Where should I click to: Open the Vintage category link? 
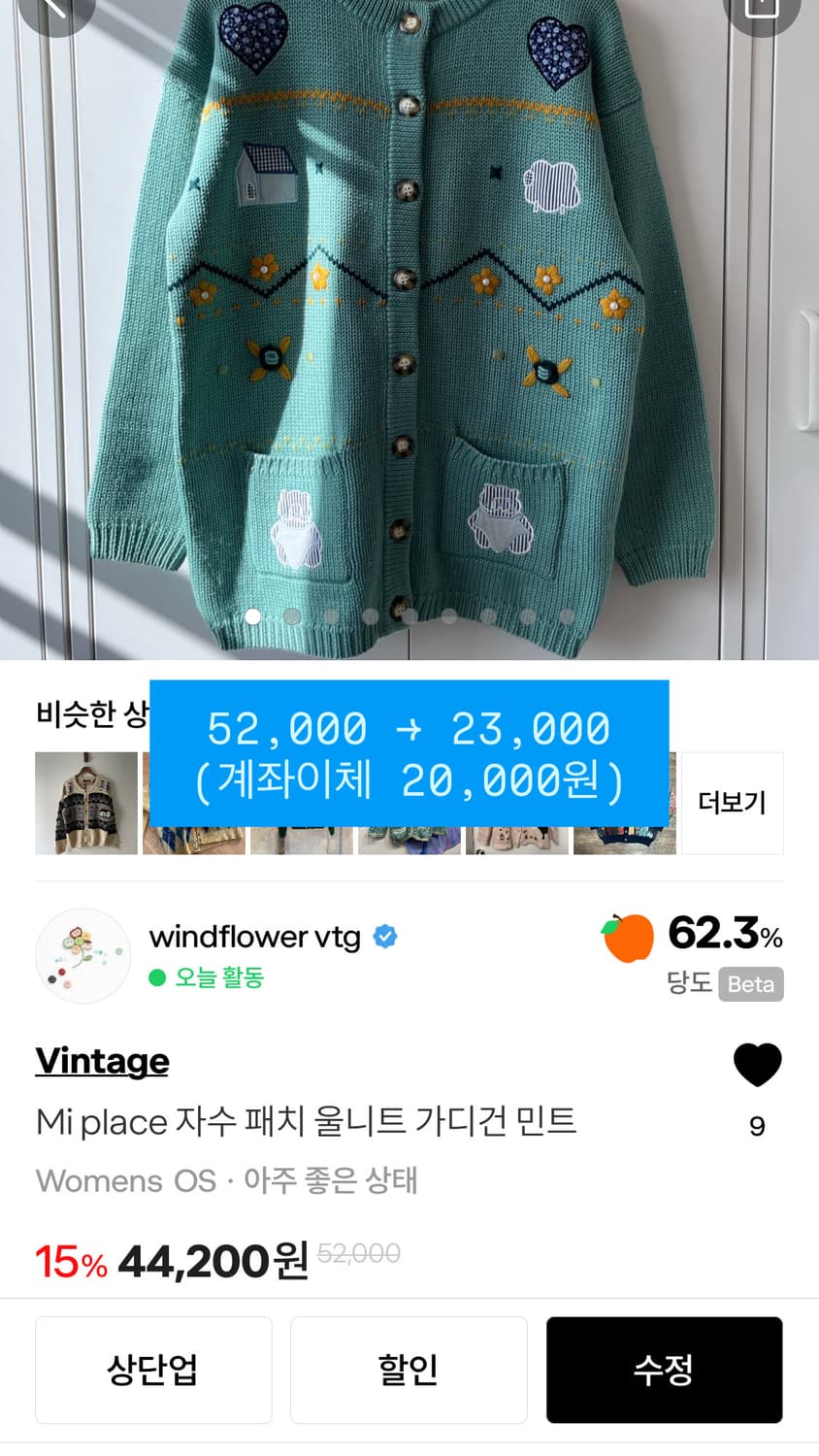[102, 1060]
